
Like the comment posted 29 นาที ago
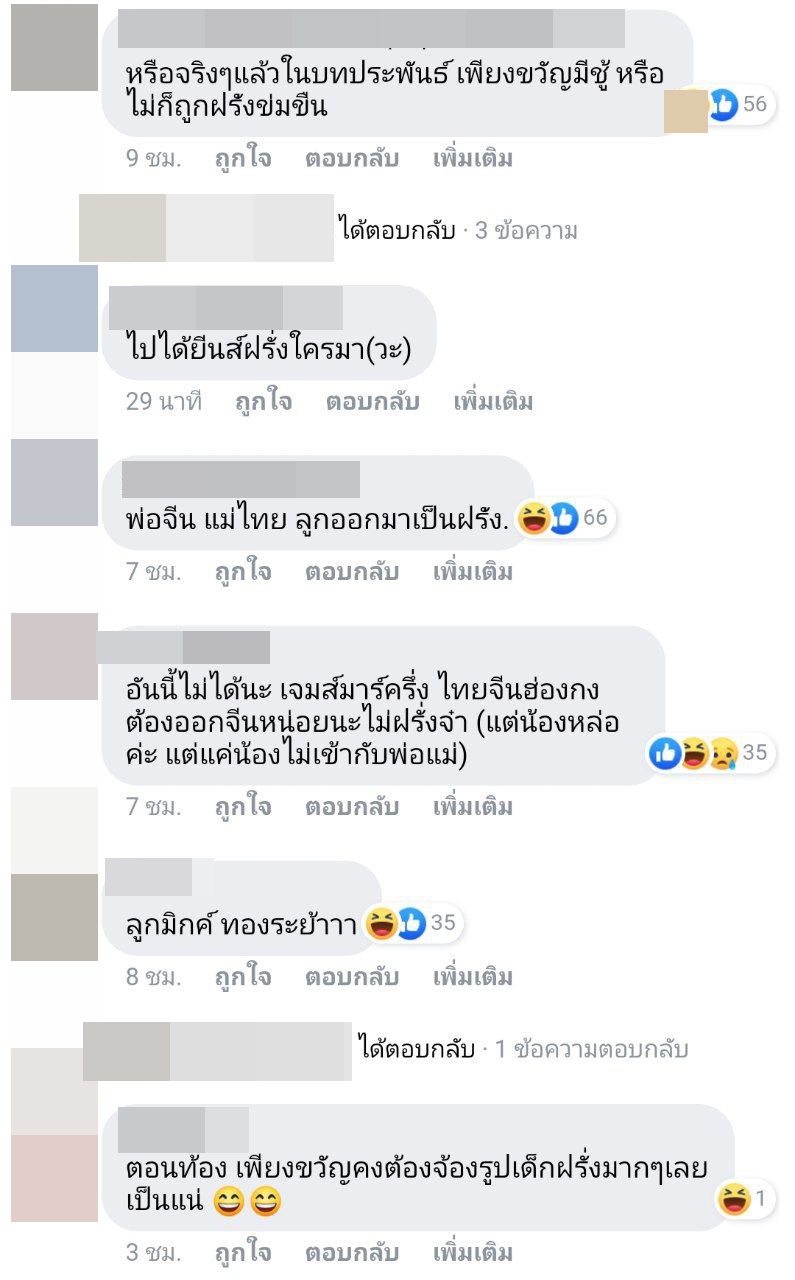click(263, 402)
